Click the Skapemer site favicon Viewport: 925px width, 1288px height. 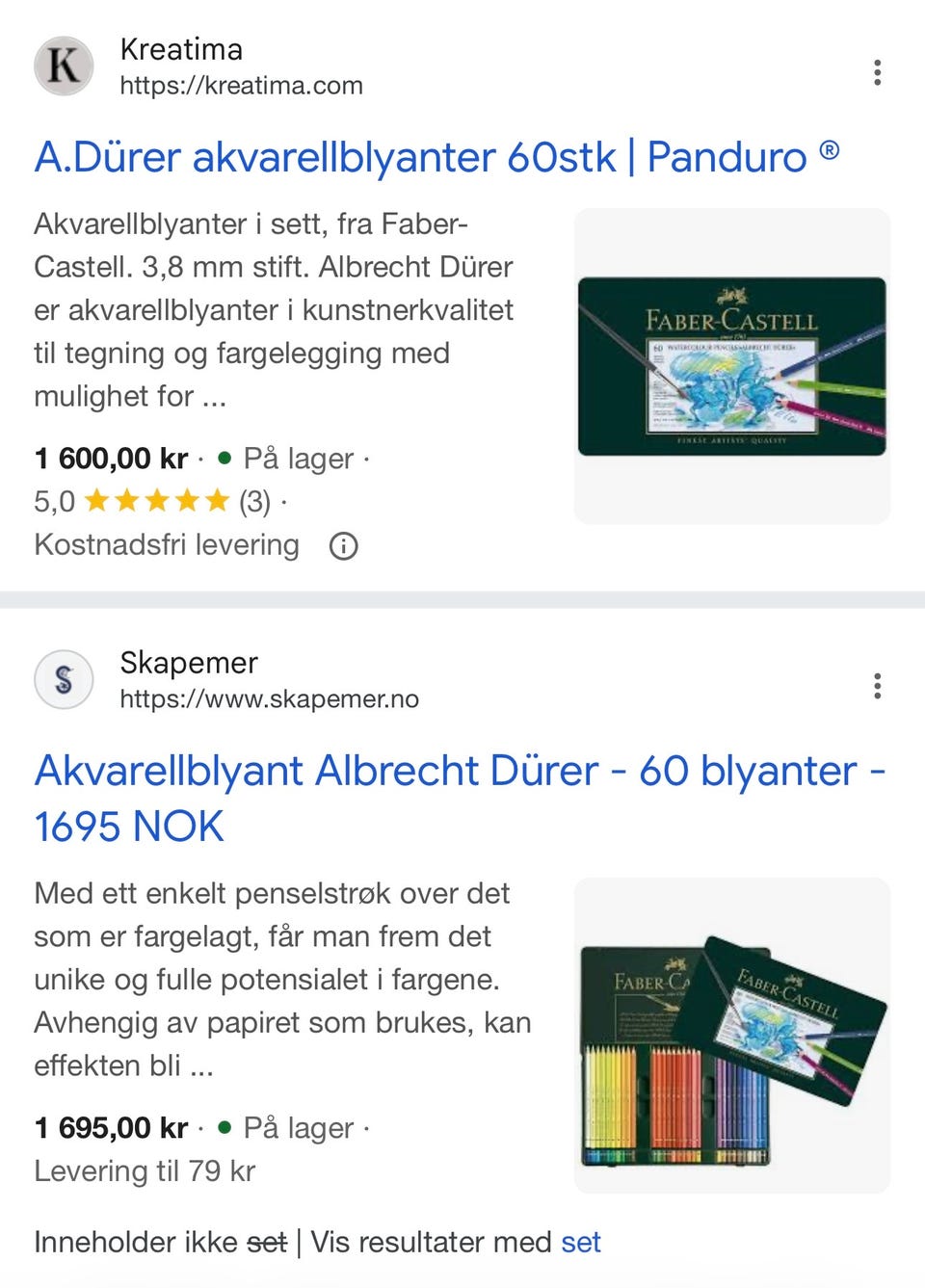coord(64,679)
